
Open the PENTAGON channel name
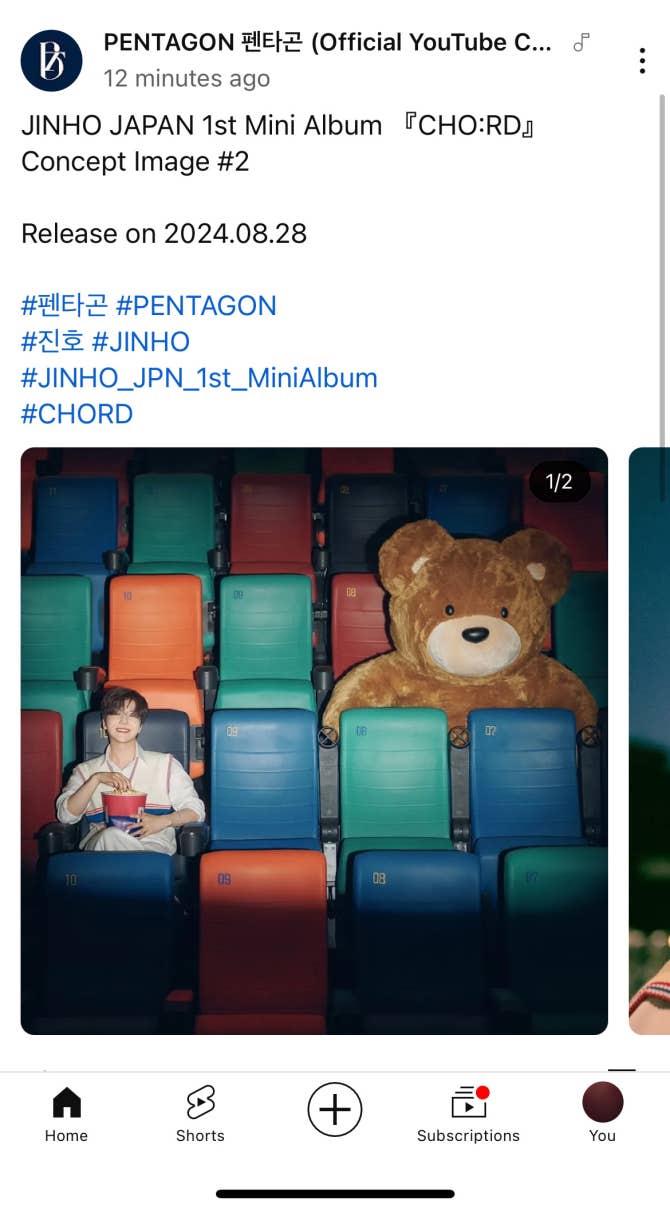click(x=327, y=43)
